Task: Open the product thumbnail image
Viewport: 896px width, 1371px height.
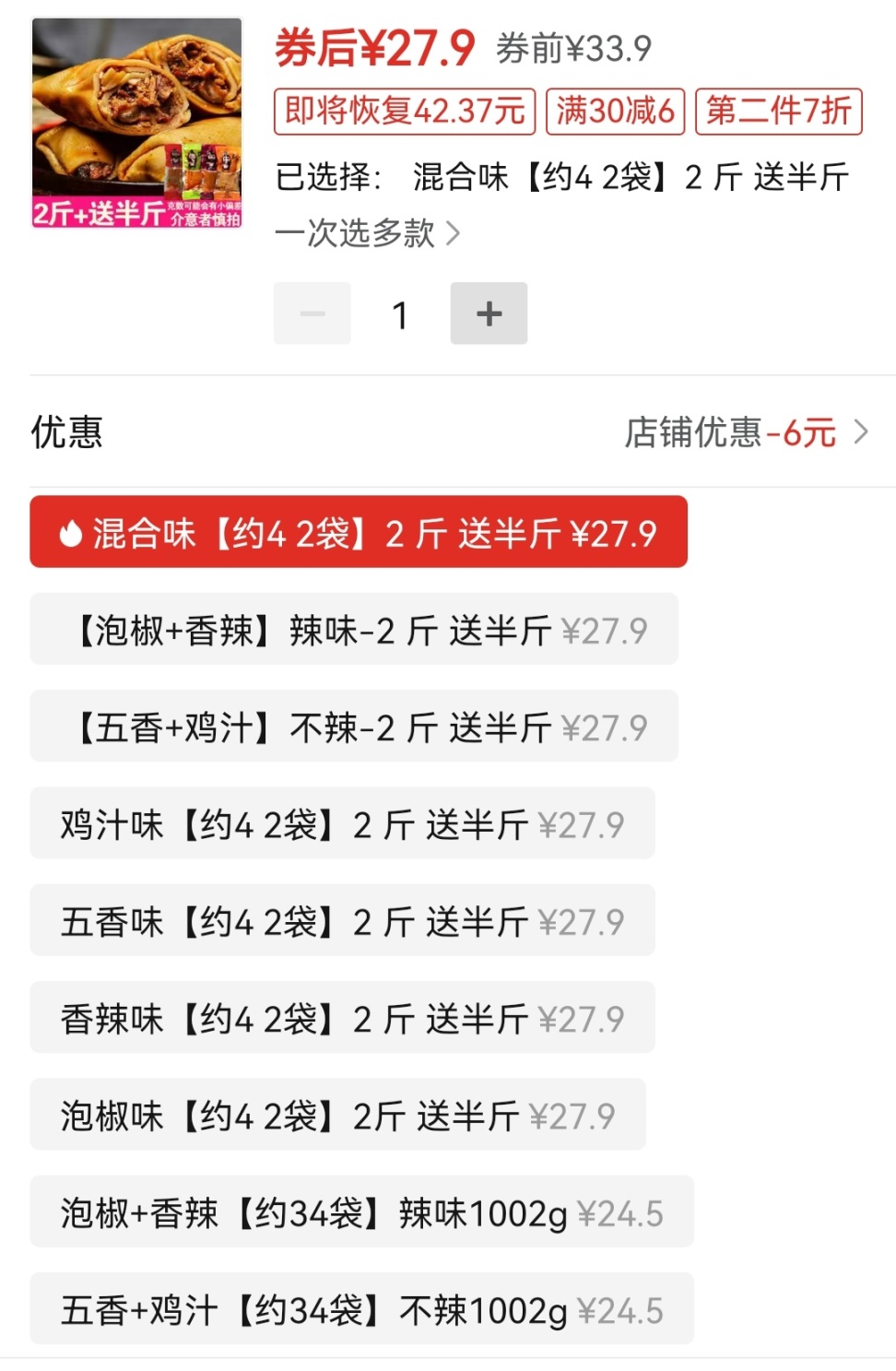Action: point(136,123)
